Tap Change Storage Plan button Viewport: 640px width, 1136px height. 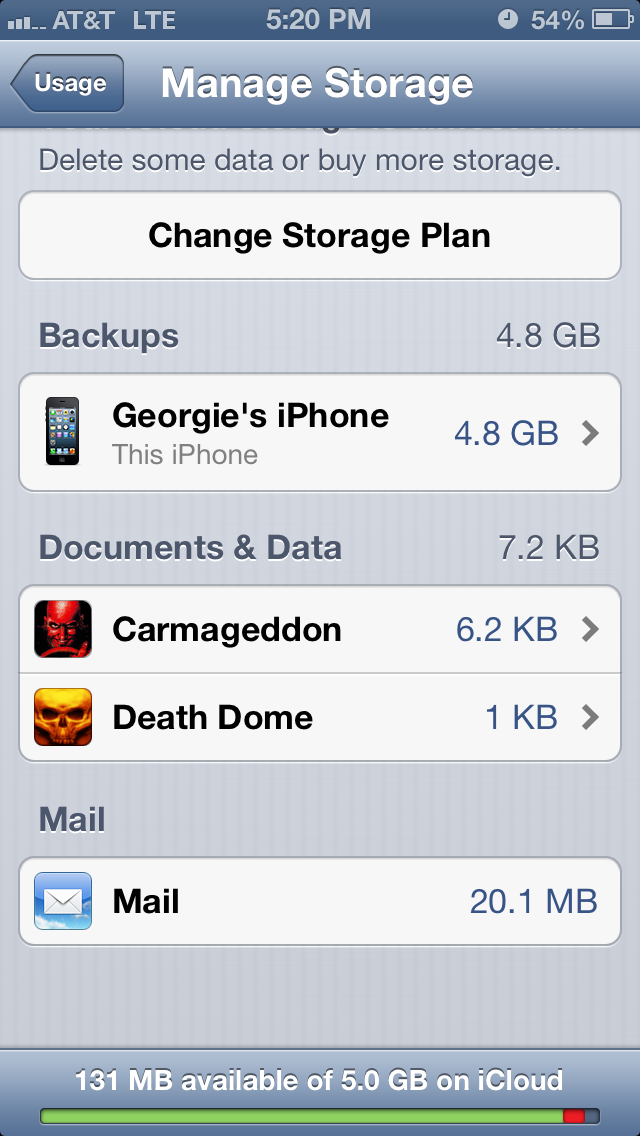click(320, 235)
